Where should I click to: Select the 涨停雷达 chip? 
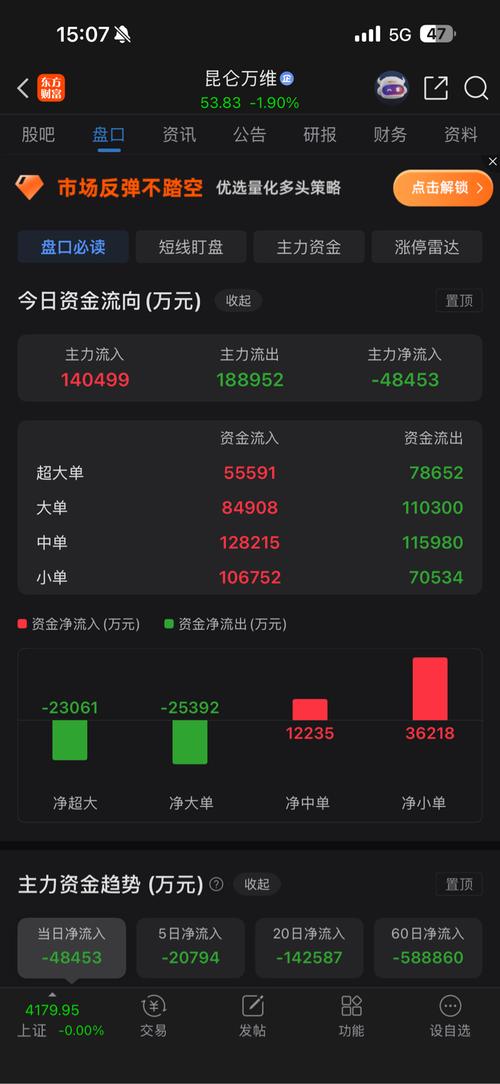427,247
